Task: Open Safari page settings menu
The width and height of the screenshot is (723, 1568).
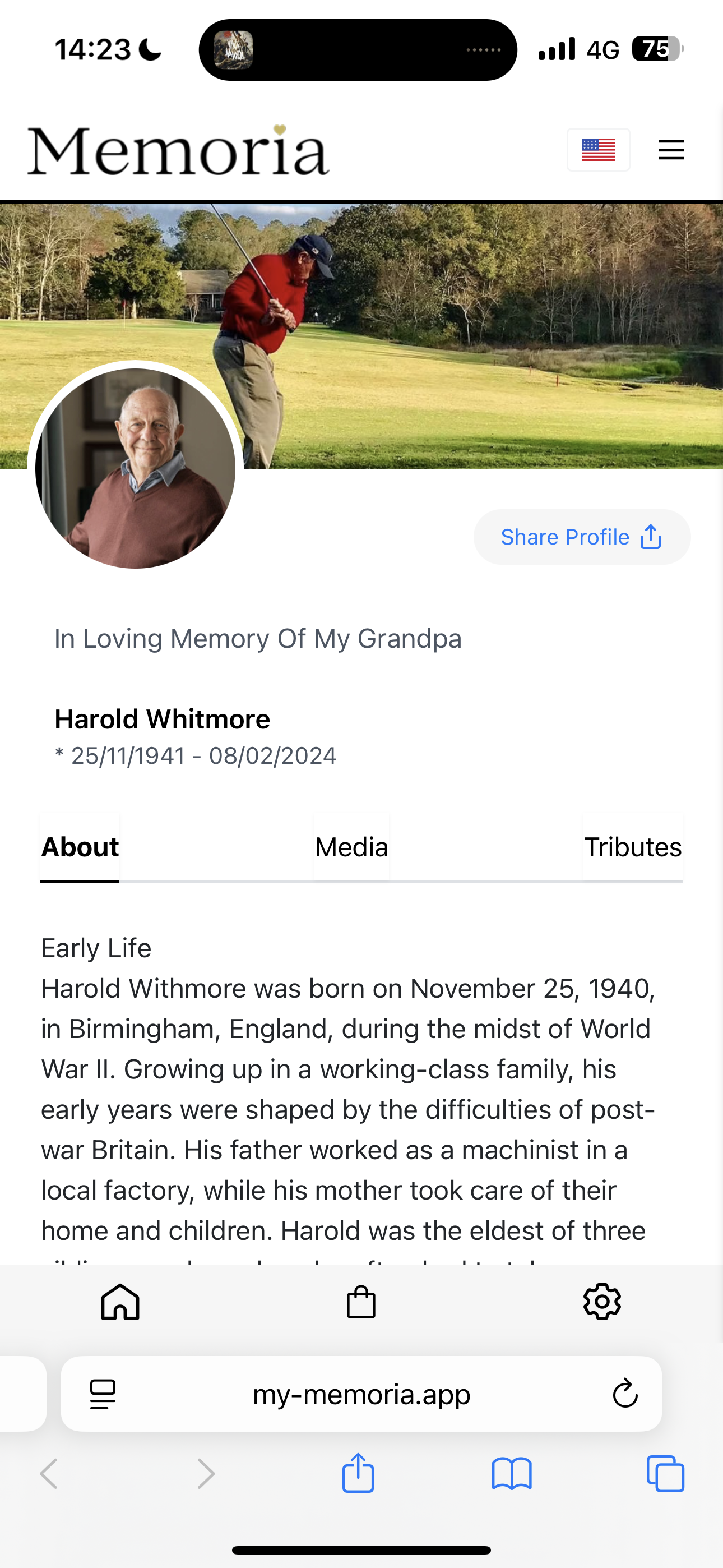Action: (x=103, y=1394)
